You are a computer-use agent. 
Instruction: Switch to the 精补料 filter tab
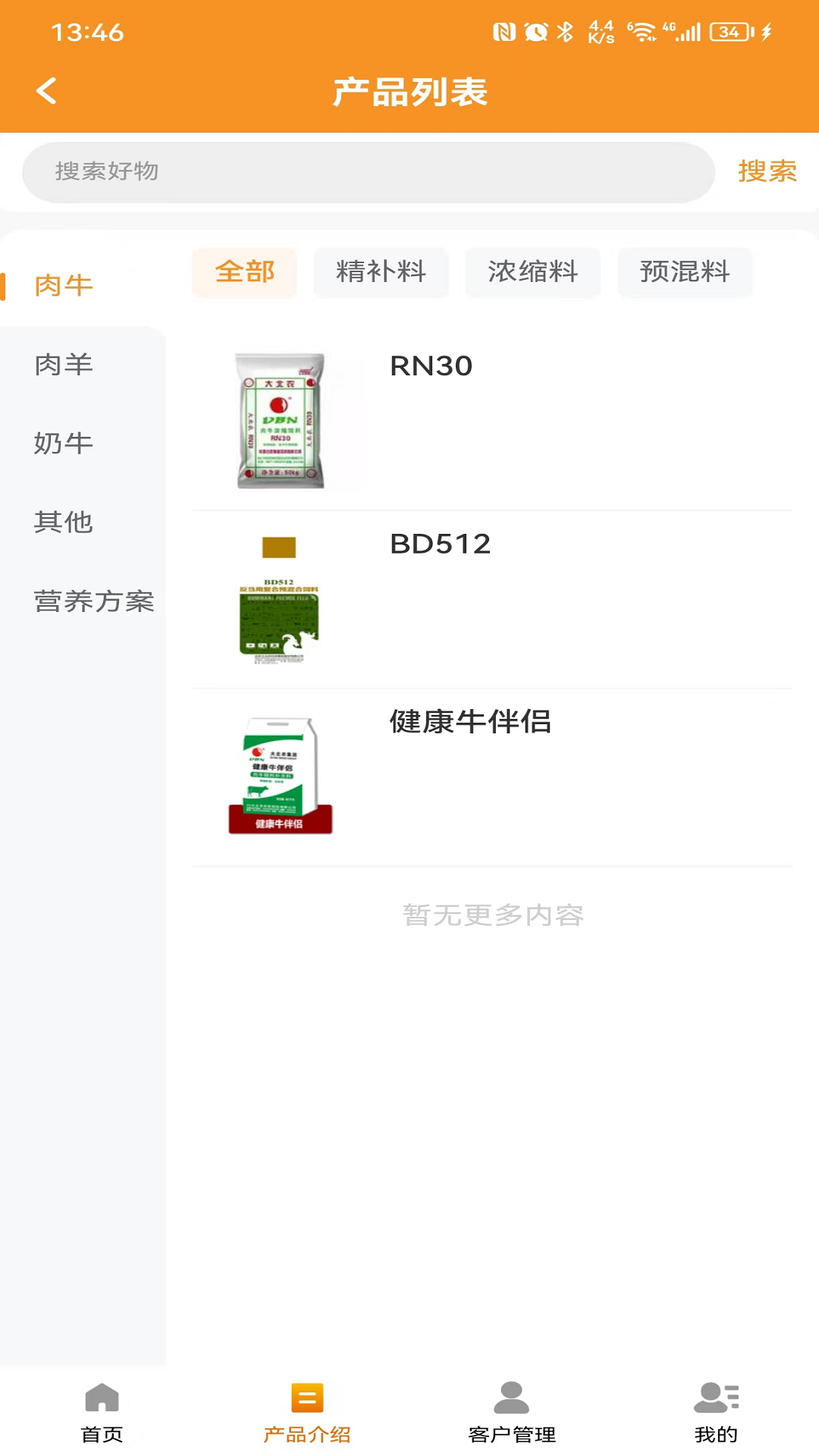click(x=380, y=272)
